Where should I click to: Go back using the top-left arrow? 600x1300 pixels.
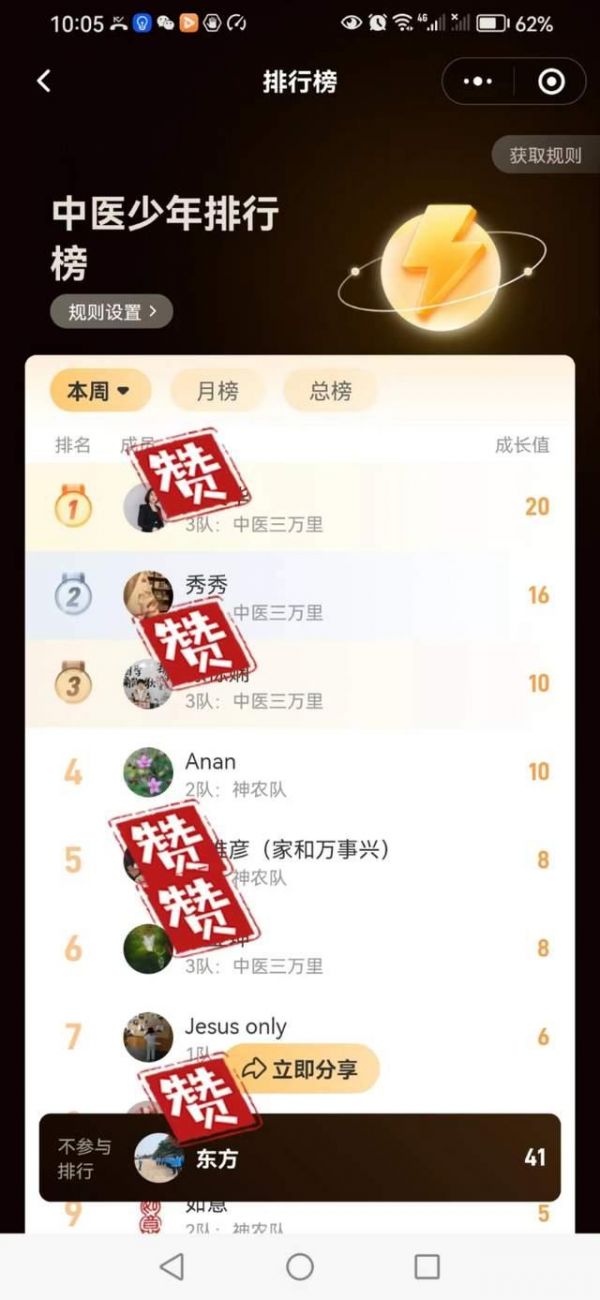click(44, 82)
